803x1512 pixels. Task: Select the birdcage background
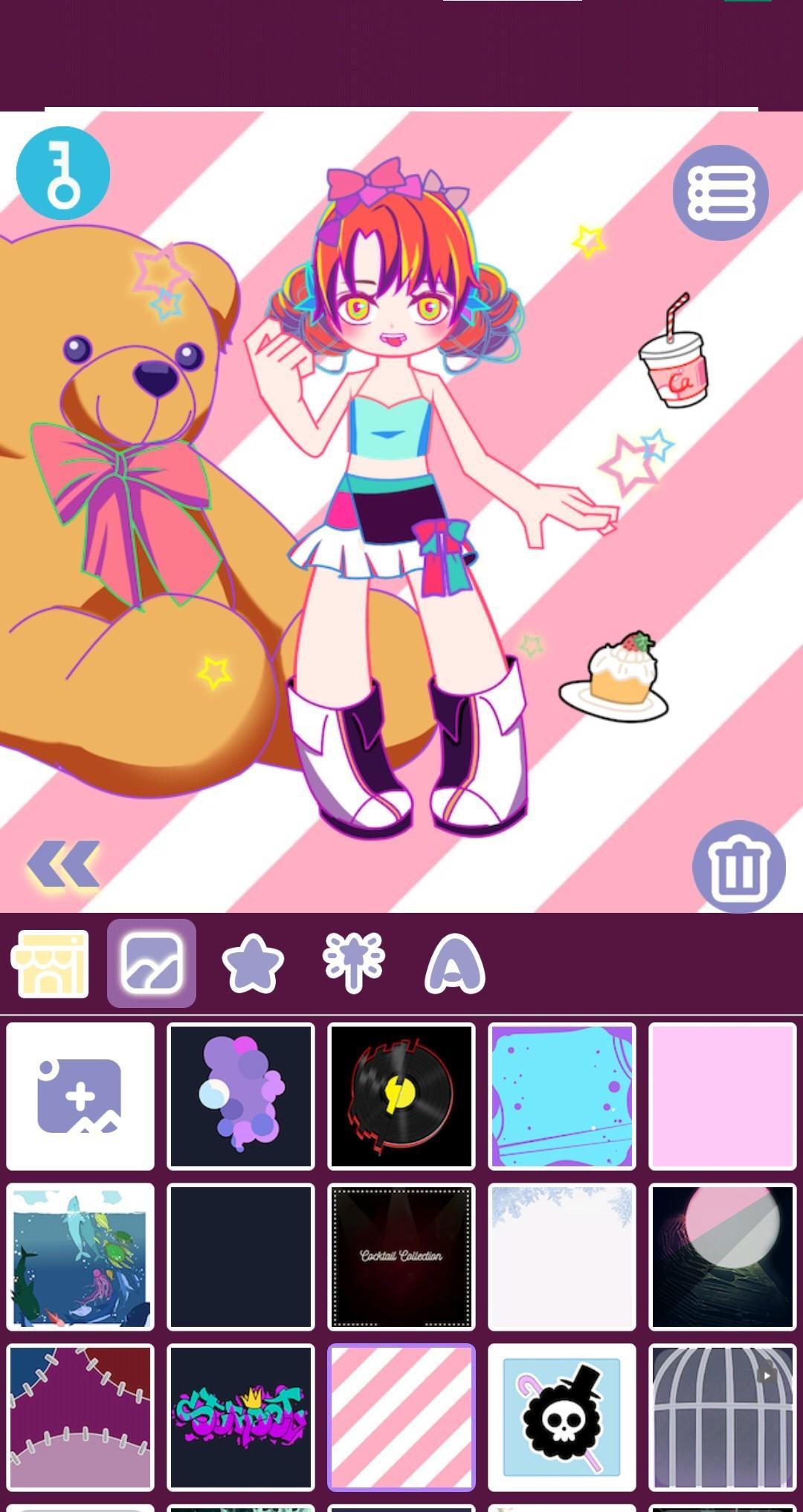point(722,1416)
